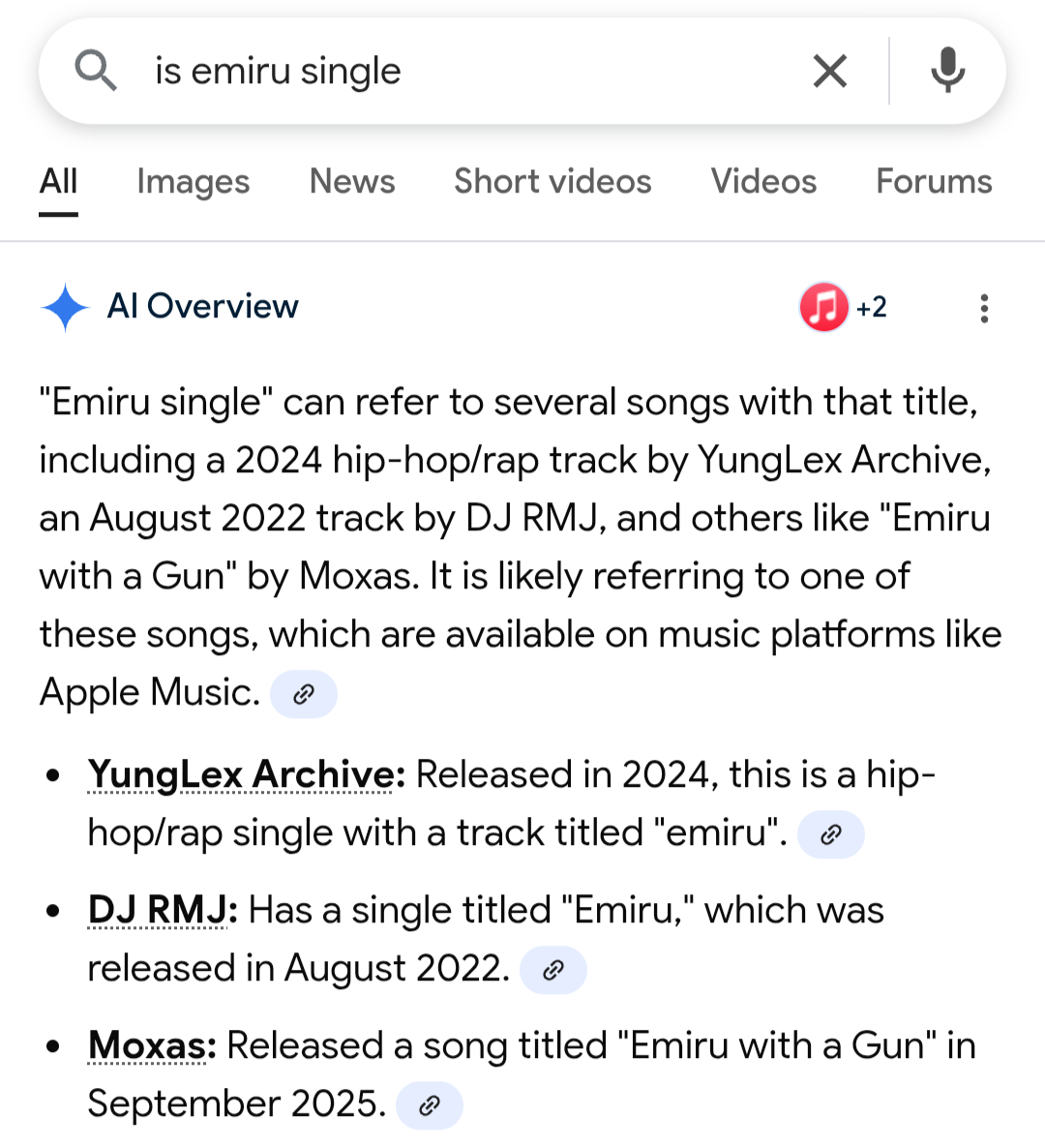Open source link for YungLex Archive bullet
This screenshot has height=1148, width=1045.
click(830, 834)
